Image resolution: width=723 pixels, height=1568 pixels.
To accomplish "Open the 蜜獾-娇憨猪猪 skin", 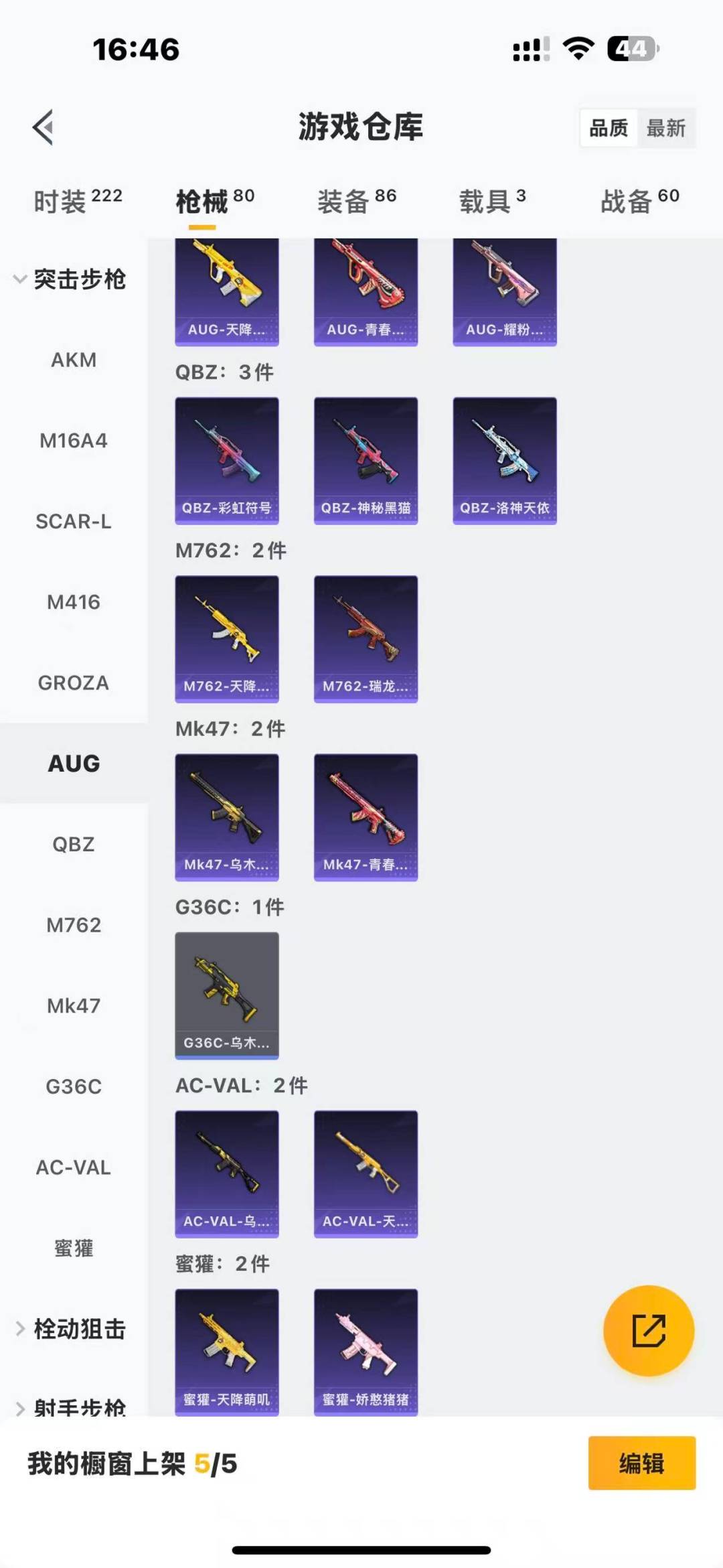I will coord(366,1351).
